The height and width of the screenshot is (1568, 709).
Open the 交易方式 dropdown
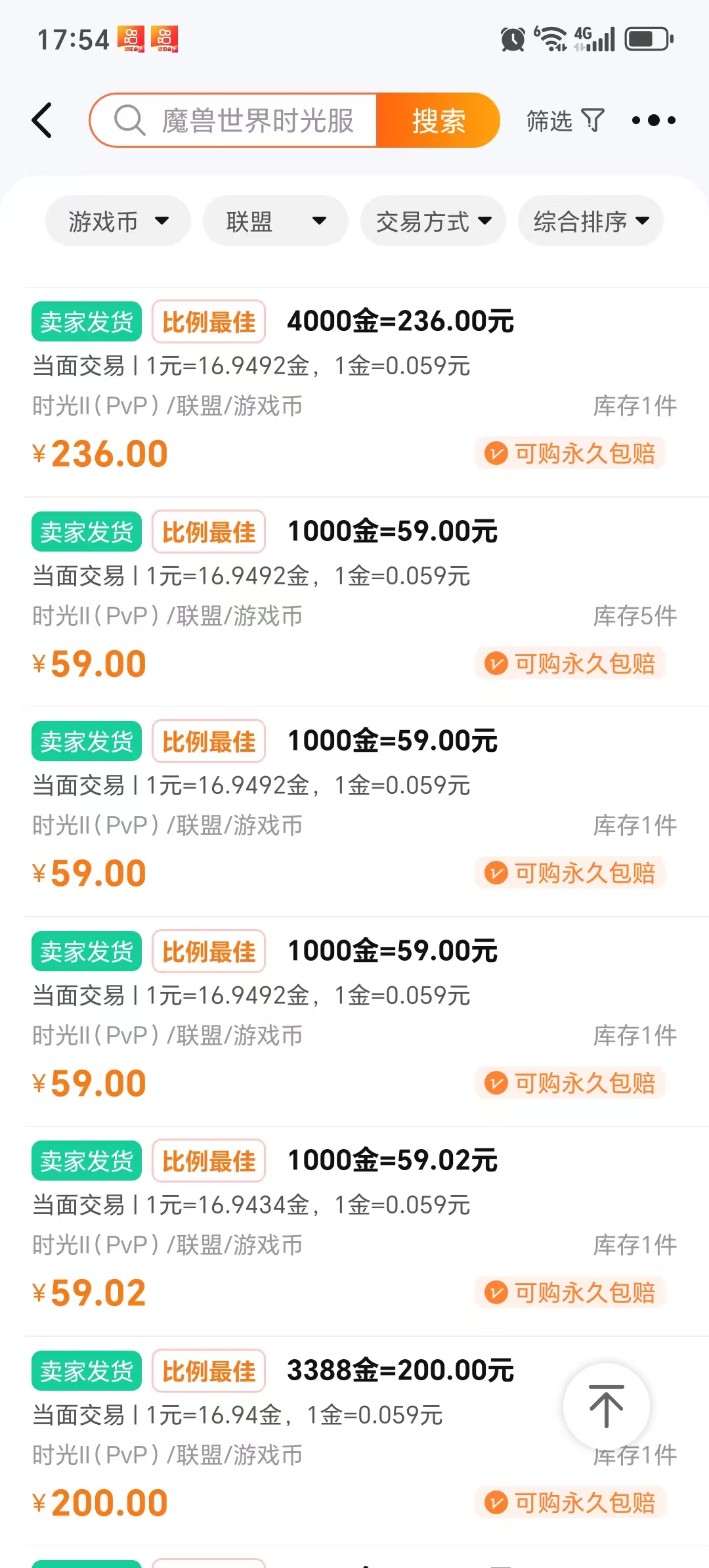pyautogui.click(x=433, y=221)
